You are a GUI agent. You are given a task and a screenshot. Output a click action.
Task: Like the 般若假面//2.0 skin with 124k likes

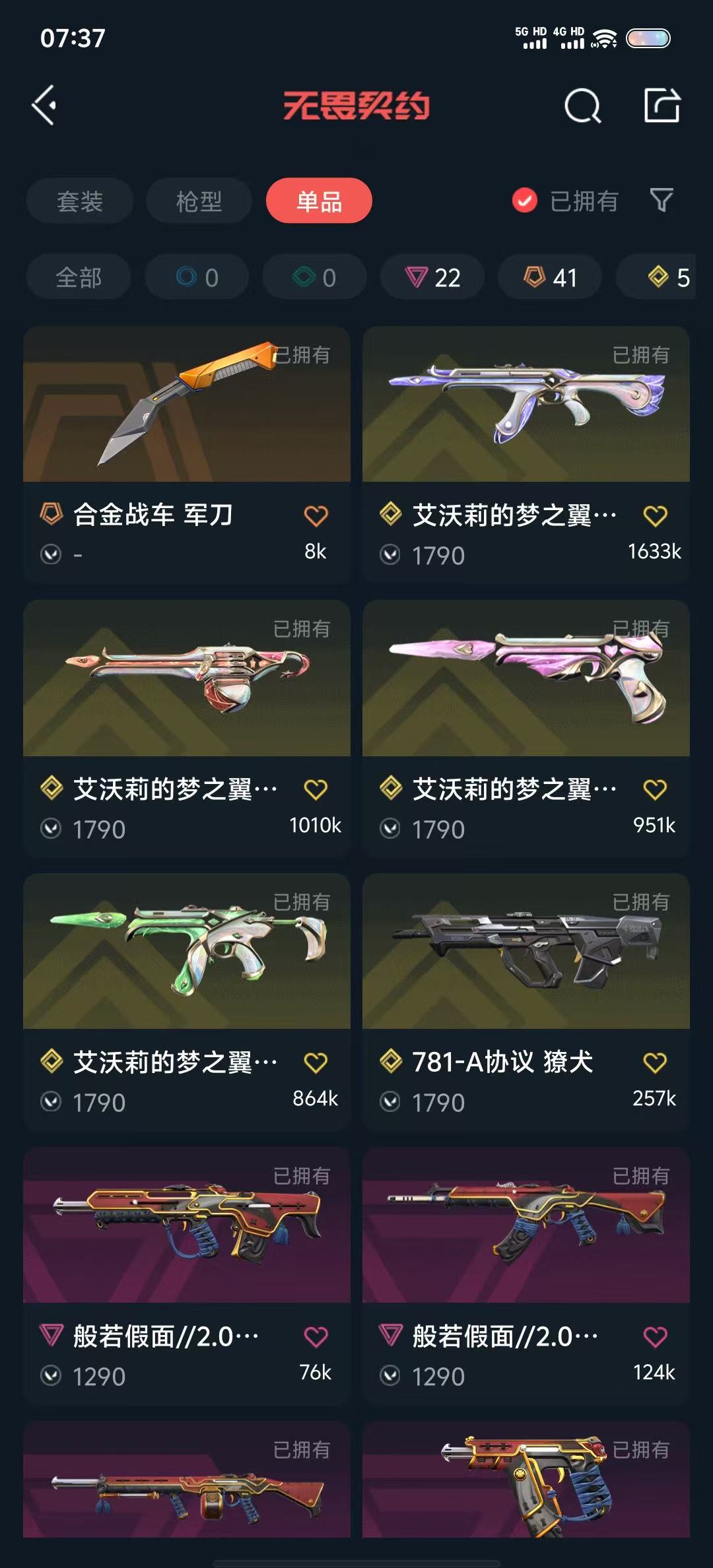(655, 1337)
